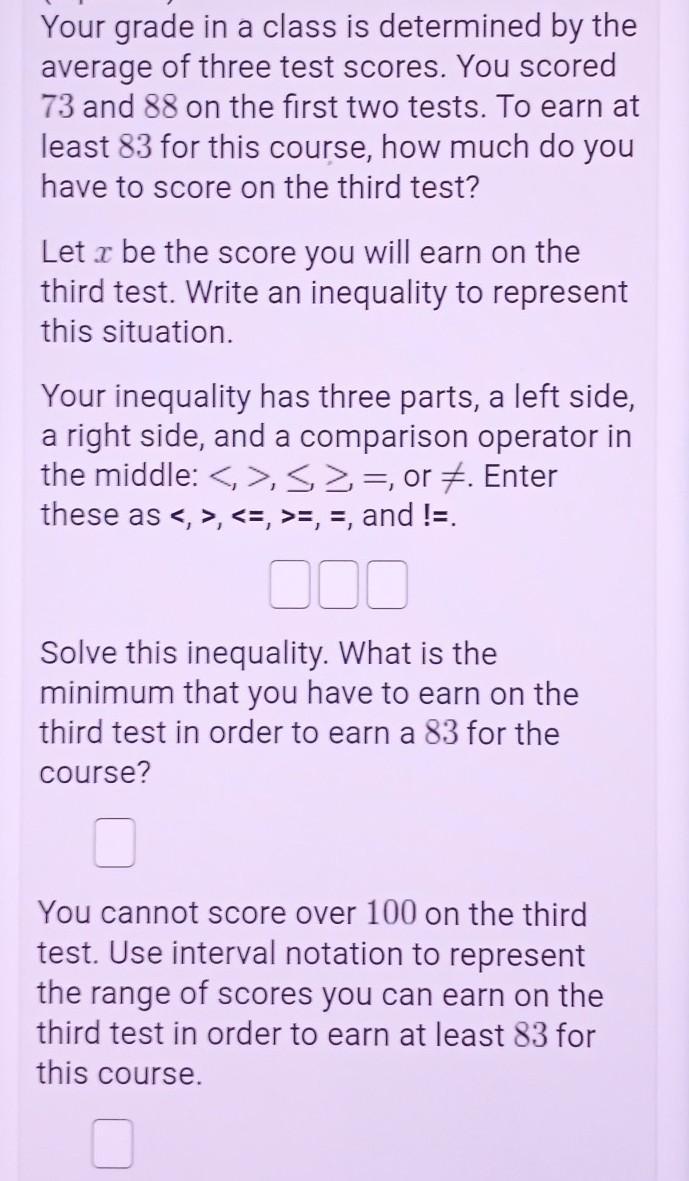Select the middle comparison operator box
Screen dimensions: 689x1181
point(339,588)
